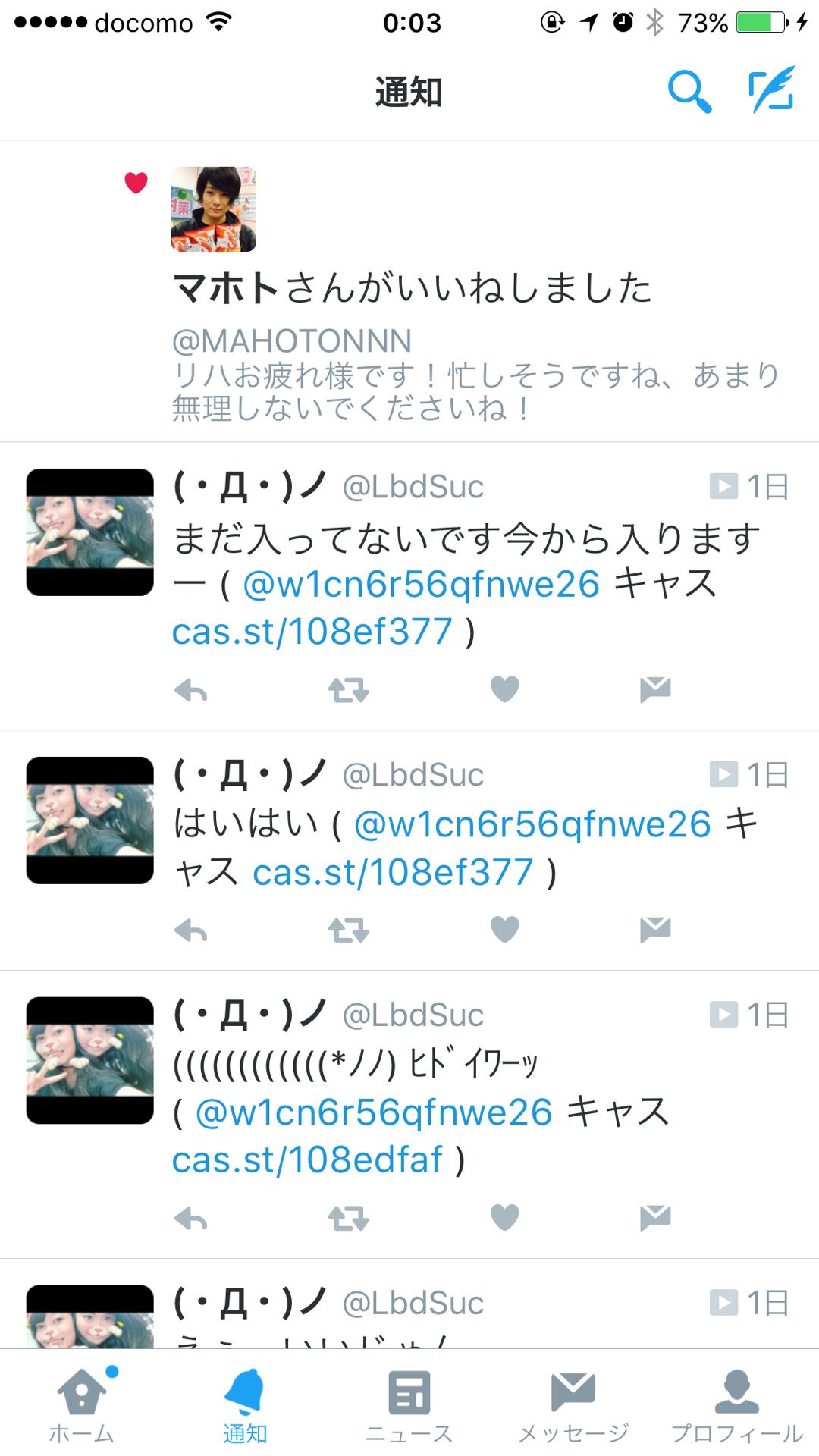Viewport: 819px width, 1456px height.
Task: Open cas.st/108ef377 link in まだ入ってない tweet
Action: point(312,632)
